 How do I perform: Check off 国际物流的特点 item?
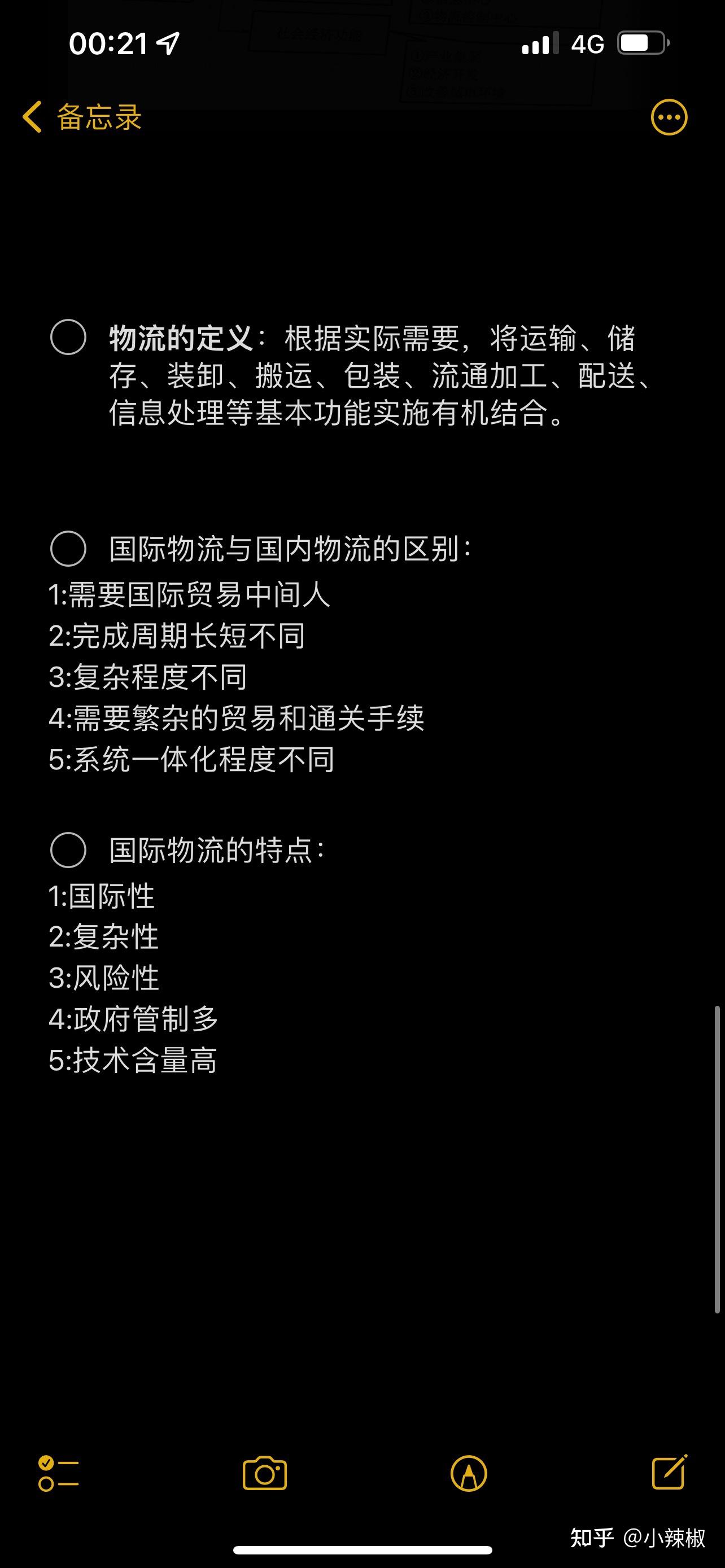click(68, 849)
